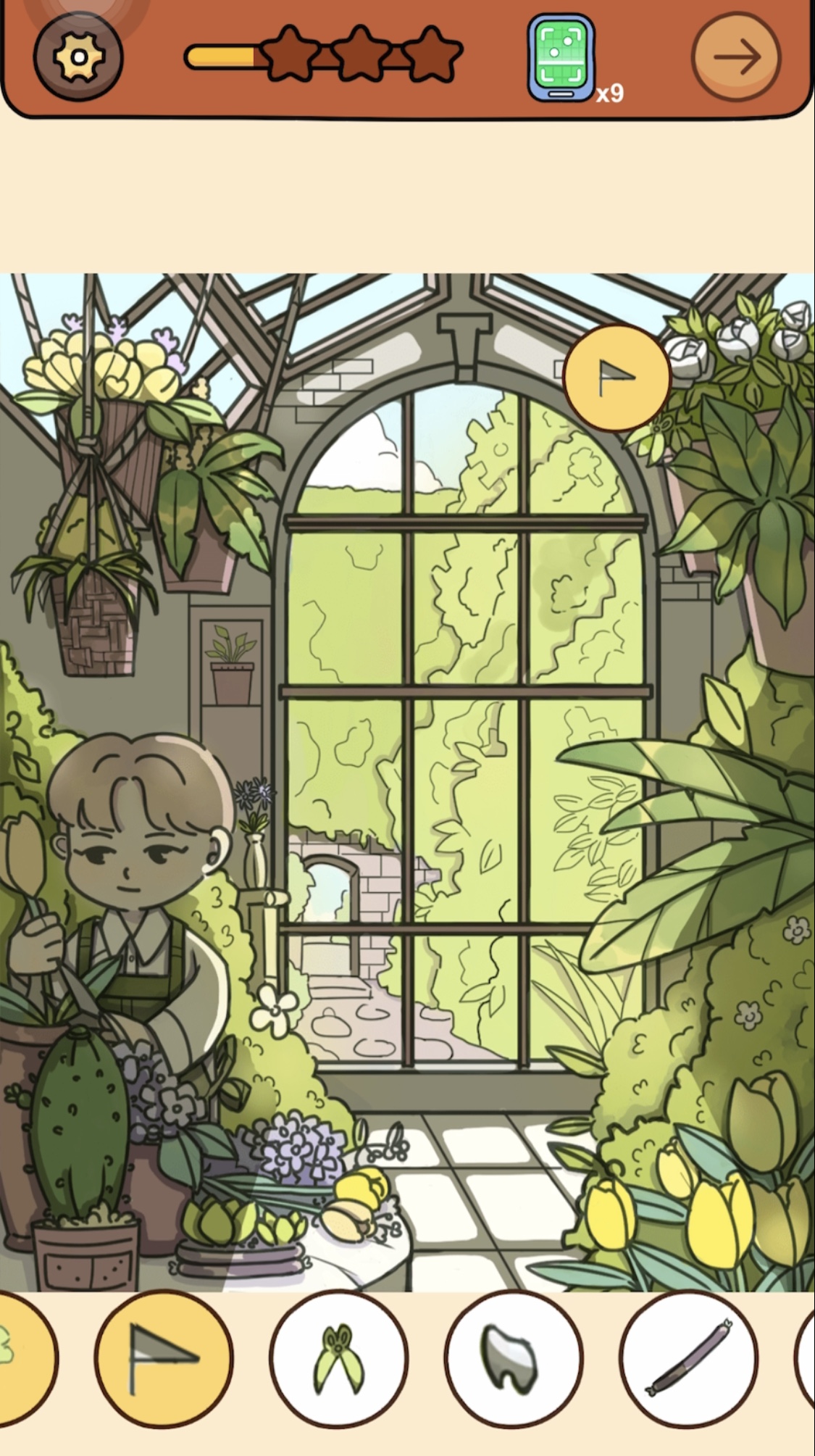
Task: Select the flag item in the tray
Action: pos(164,1360)
